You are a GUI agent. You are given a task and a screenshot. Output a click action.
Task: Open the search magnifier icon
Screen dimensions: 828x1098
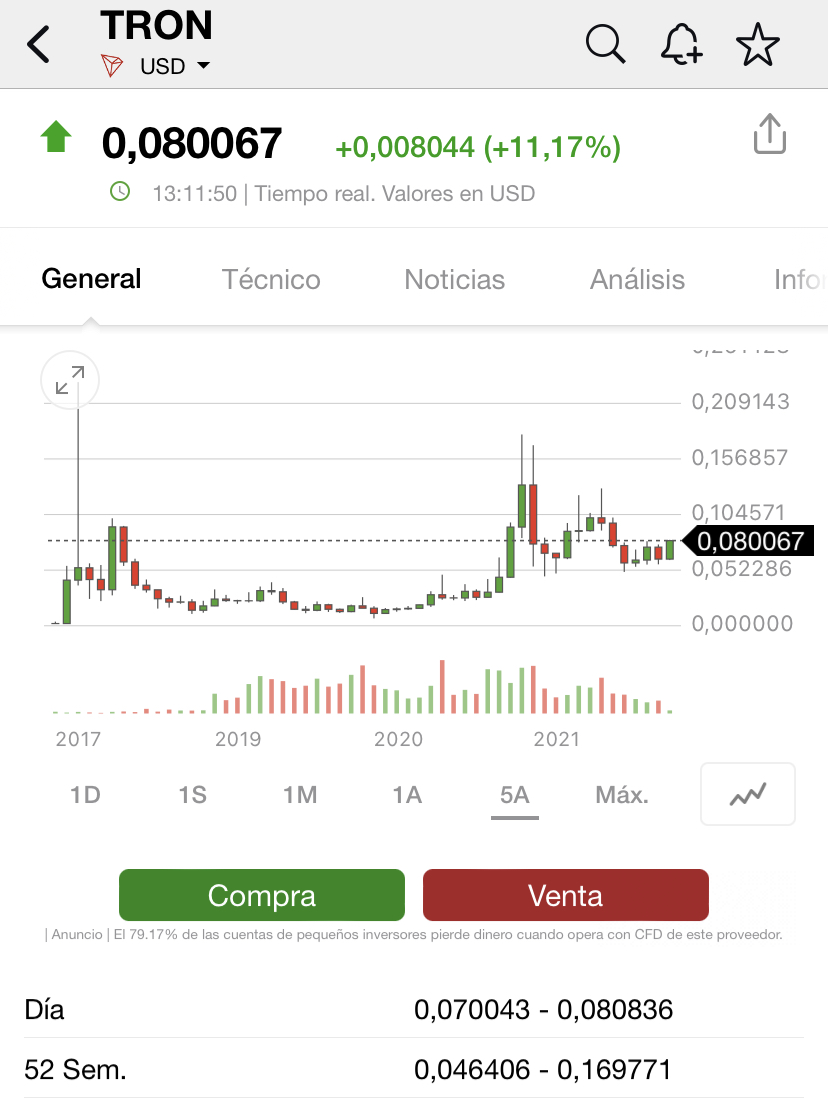pos(605,45)
